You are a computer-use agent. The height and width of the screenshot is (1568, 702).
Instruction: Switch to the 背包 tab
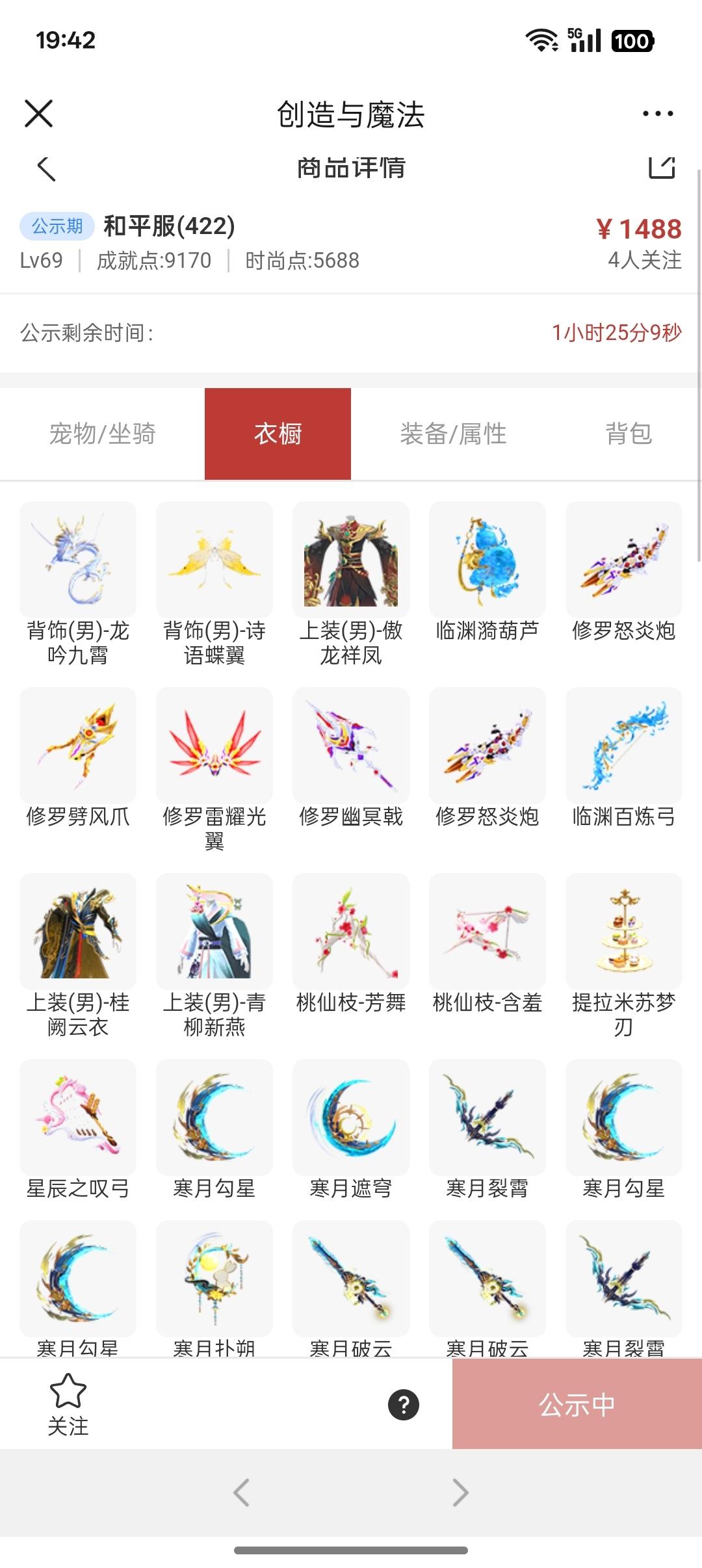(629, 434)
